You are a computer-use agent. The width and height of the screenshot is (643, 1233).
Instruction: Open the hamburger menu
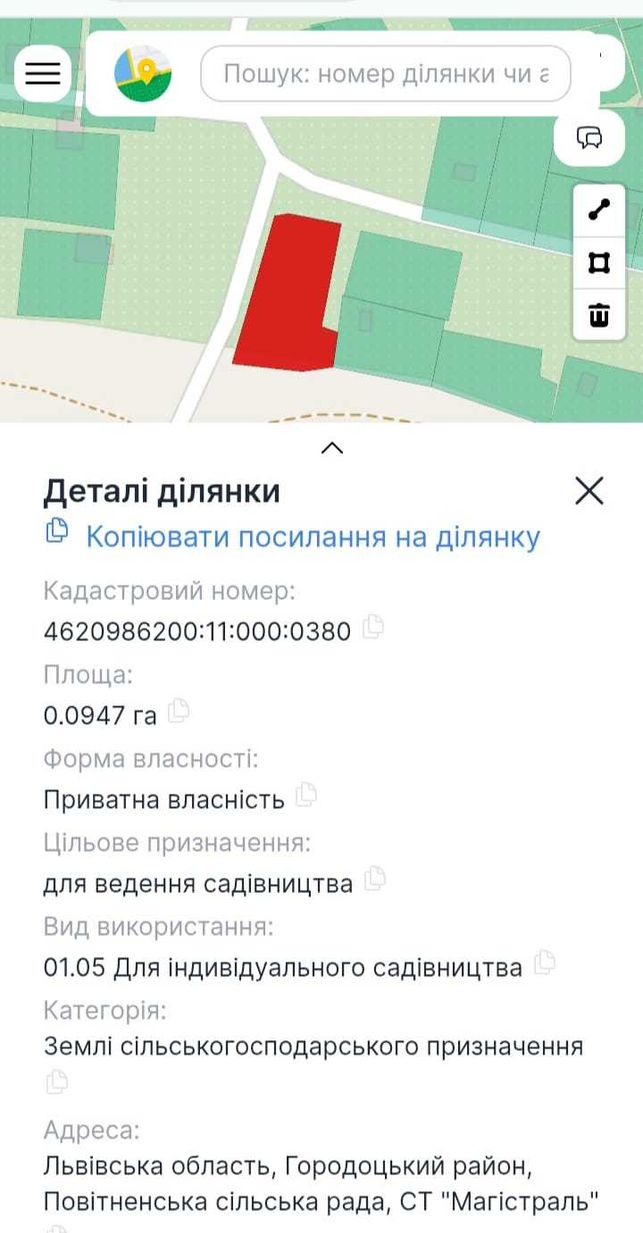[43, 73]
